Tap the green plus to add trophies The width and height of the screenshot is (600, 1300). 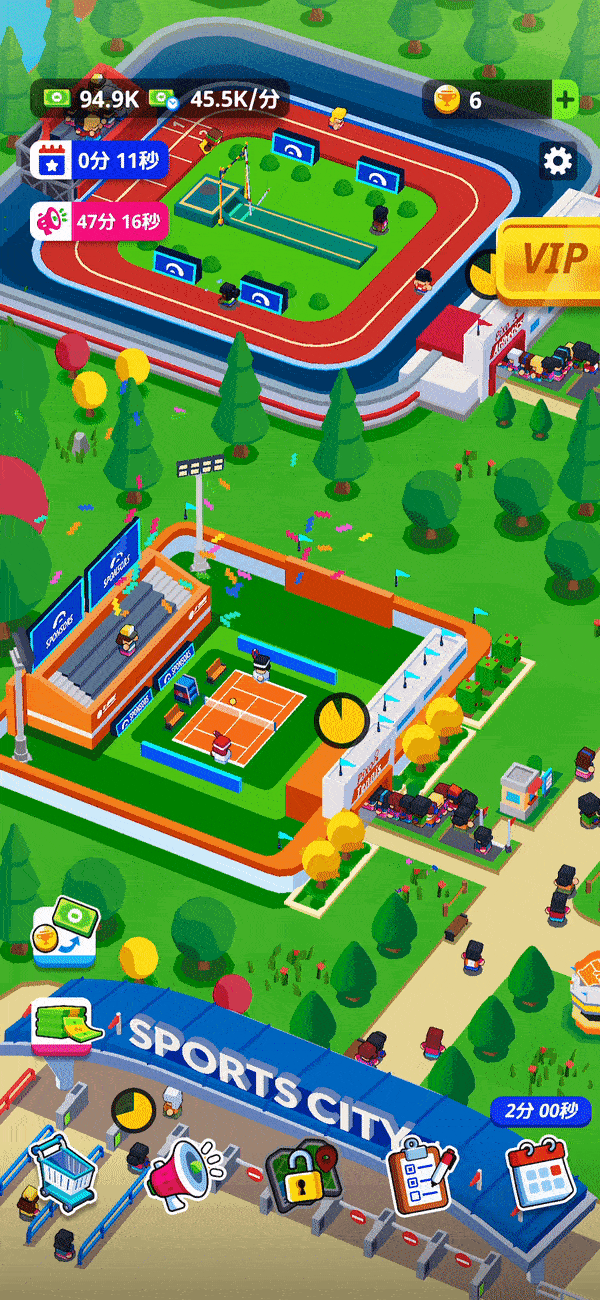(x=565, y=99)
